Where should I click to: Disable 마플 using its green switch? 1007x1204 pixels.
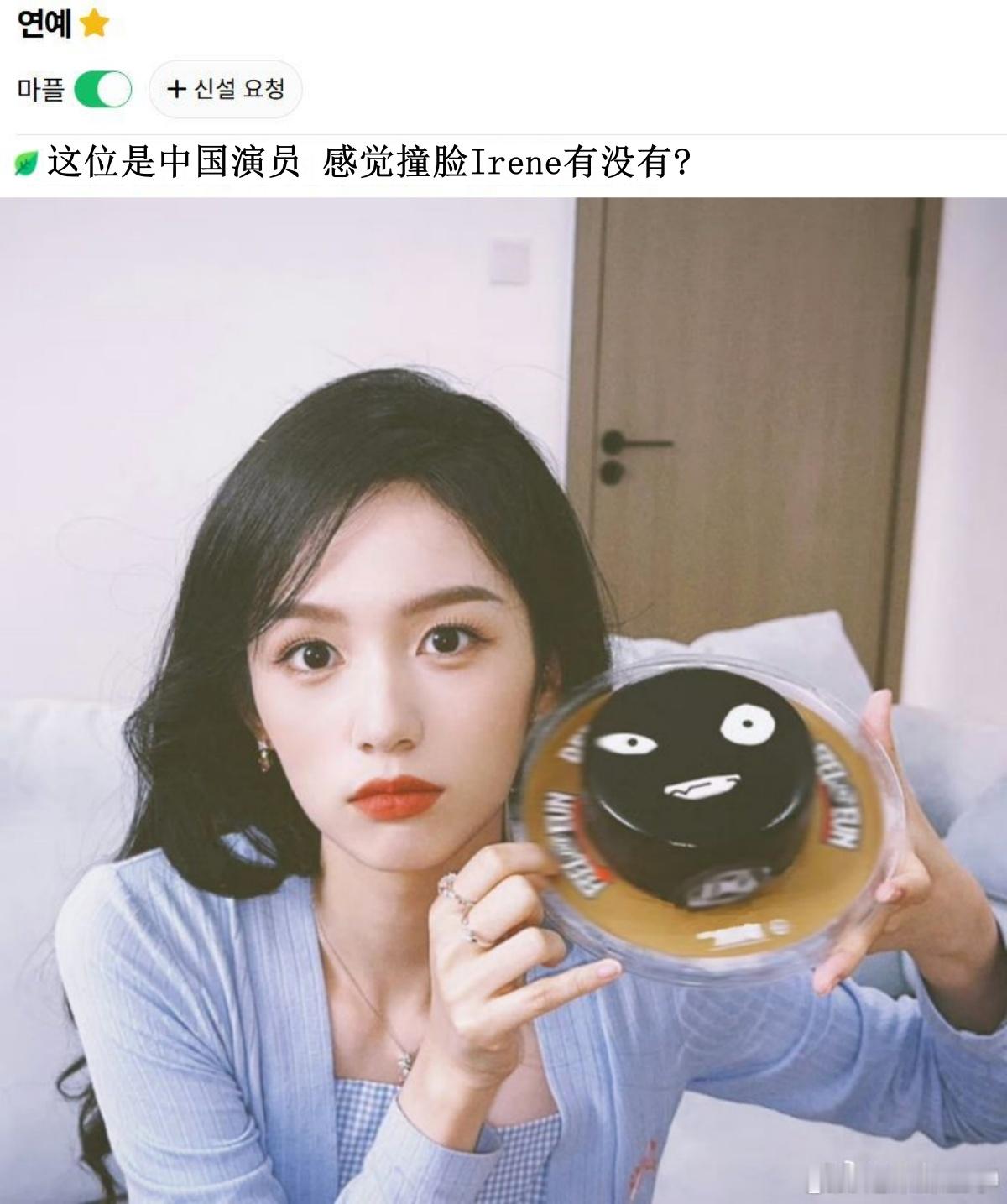(x=101, y=87)
